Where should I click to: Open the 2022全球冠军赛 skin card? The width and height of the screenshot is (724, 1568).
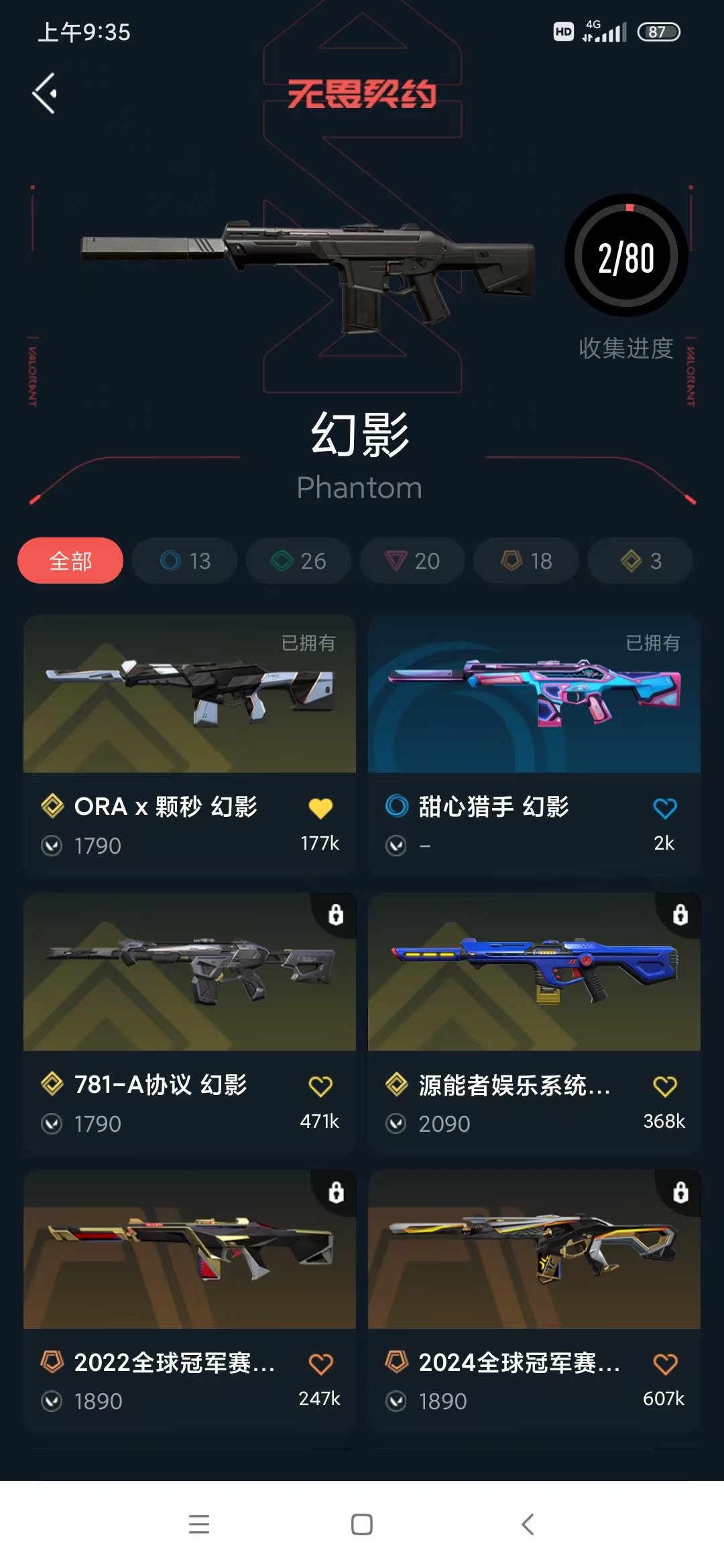[189, 1250]
